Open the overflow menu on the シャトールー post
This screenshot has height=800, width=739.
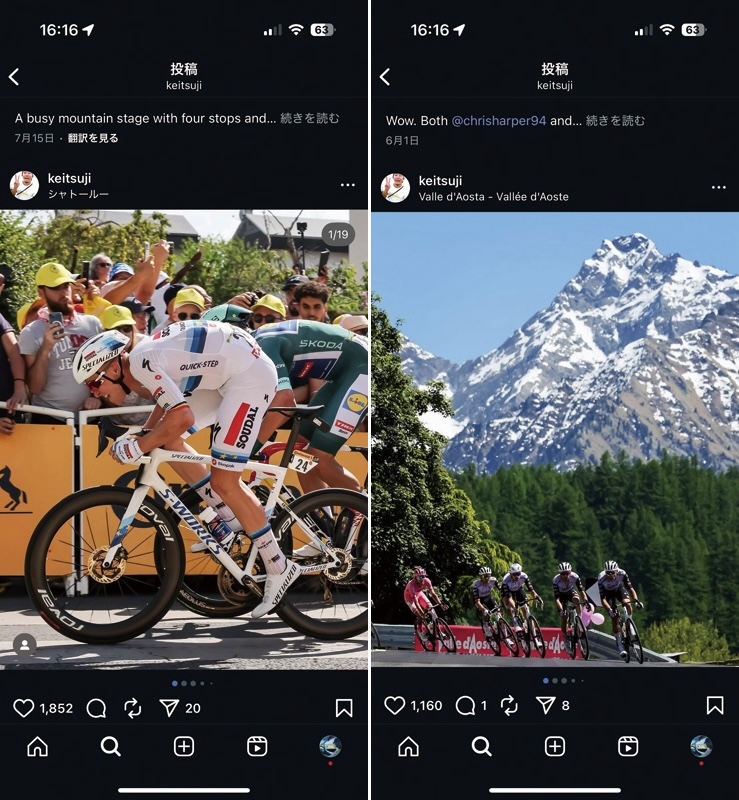point(347,186)
